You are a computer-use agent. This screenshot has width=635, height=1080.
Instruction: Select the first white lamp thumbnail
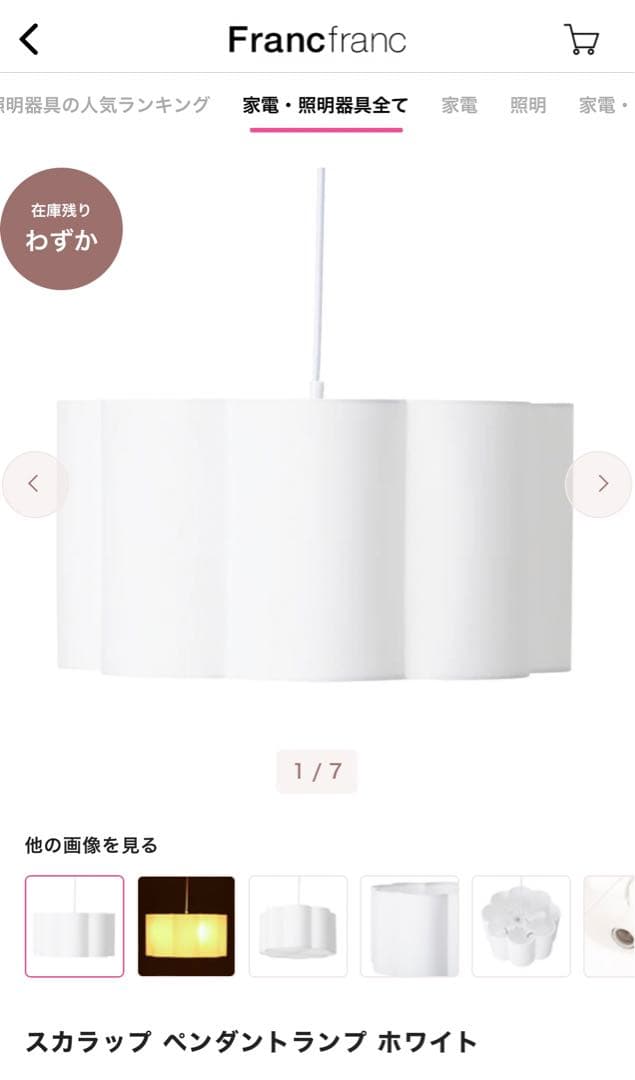(75, 926)
